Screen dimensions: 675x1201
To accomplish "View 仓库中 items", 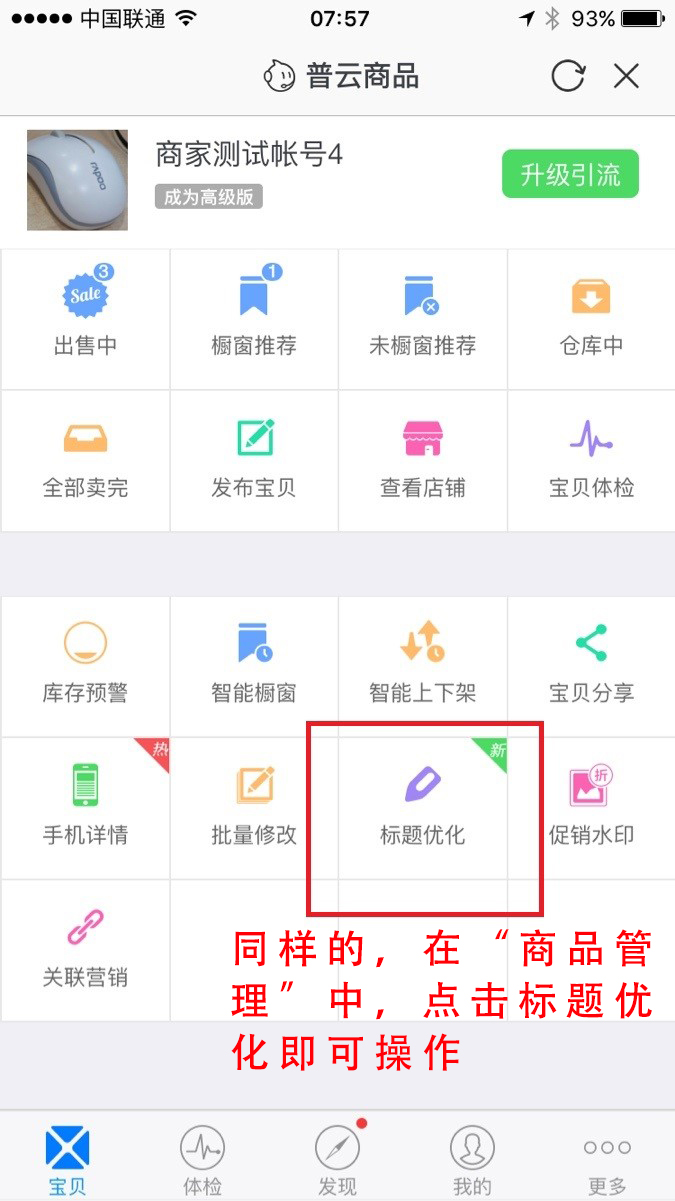I will pos(591,318).
